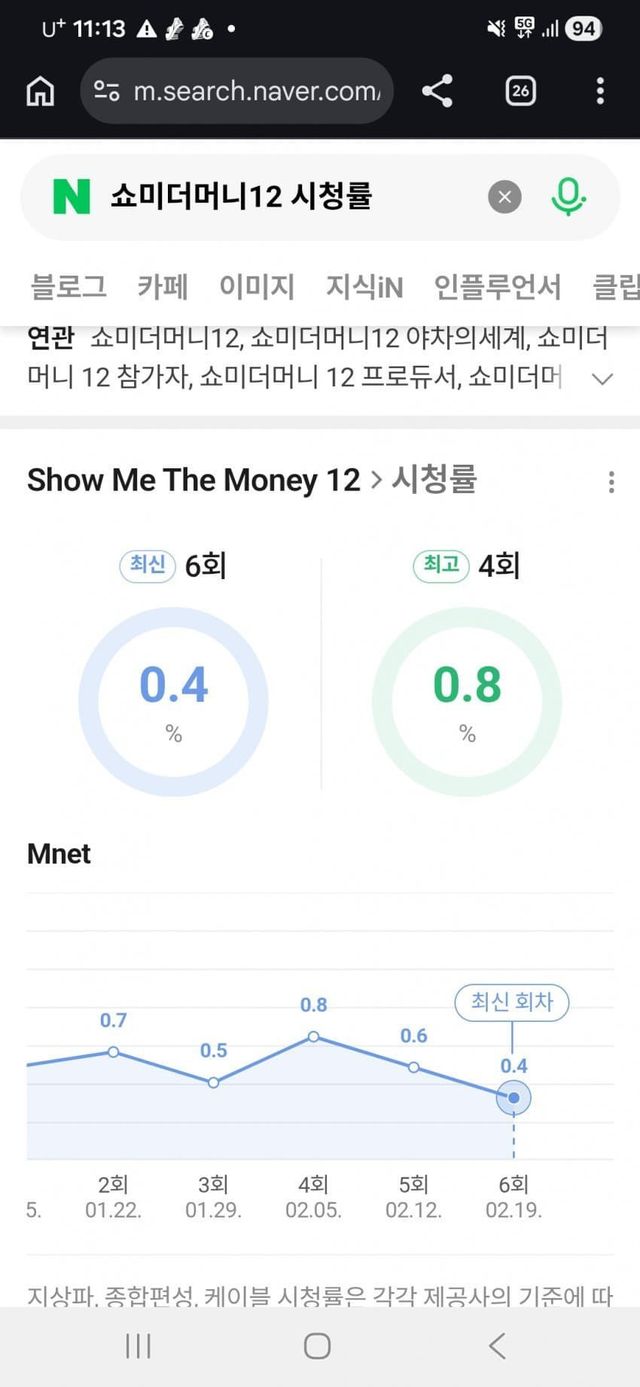
Task: Clear the search query text
Action: click(x=505, y=197)
